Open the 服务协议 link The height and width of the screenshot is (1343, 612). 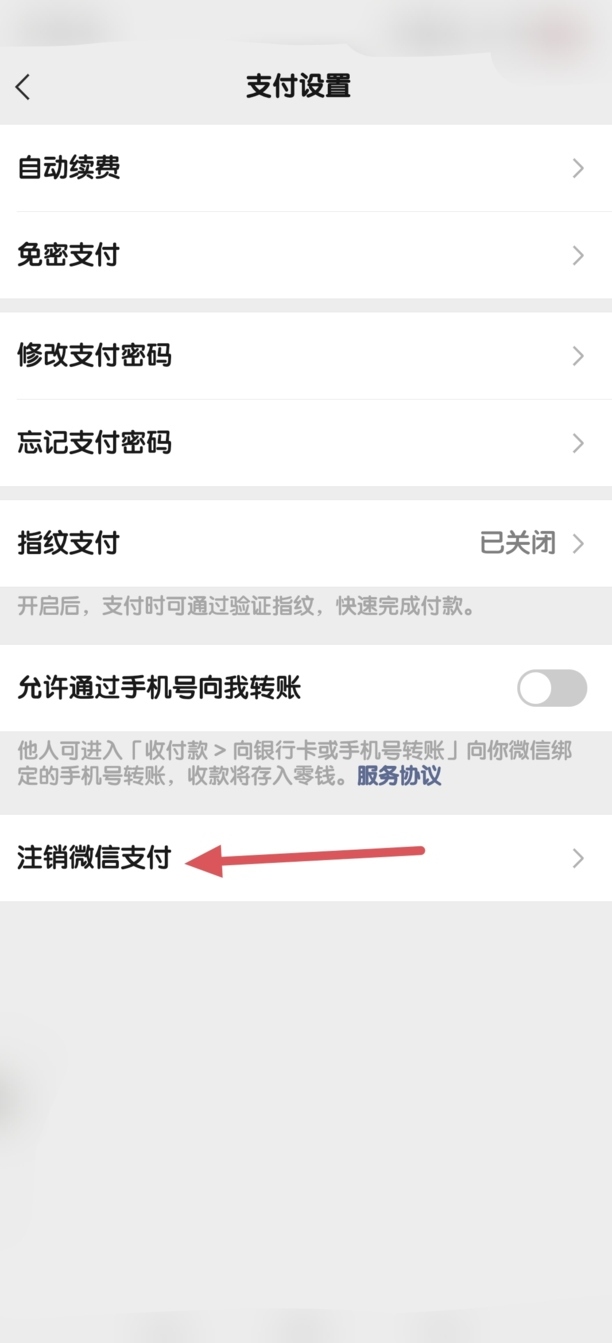[399, 776]
